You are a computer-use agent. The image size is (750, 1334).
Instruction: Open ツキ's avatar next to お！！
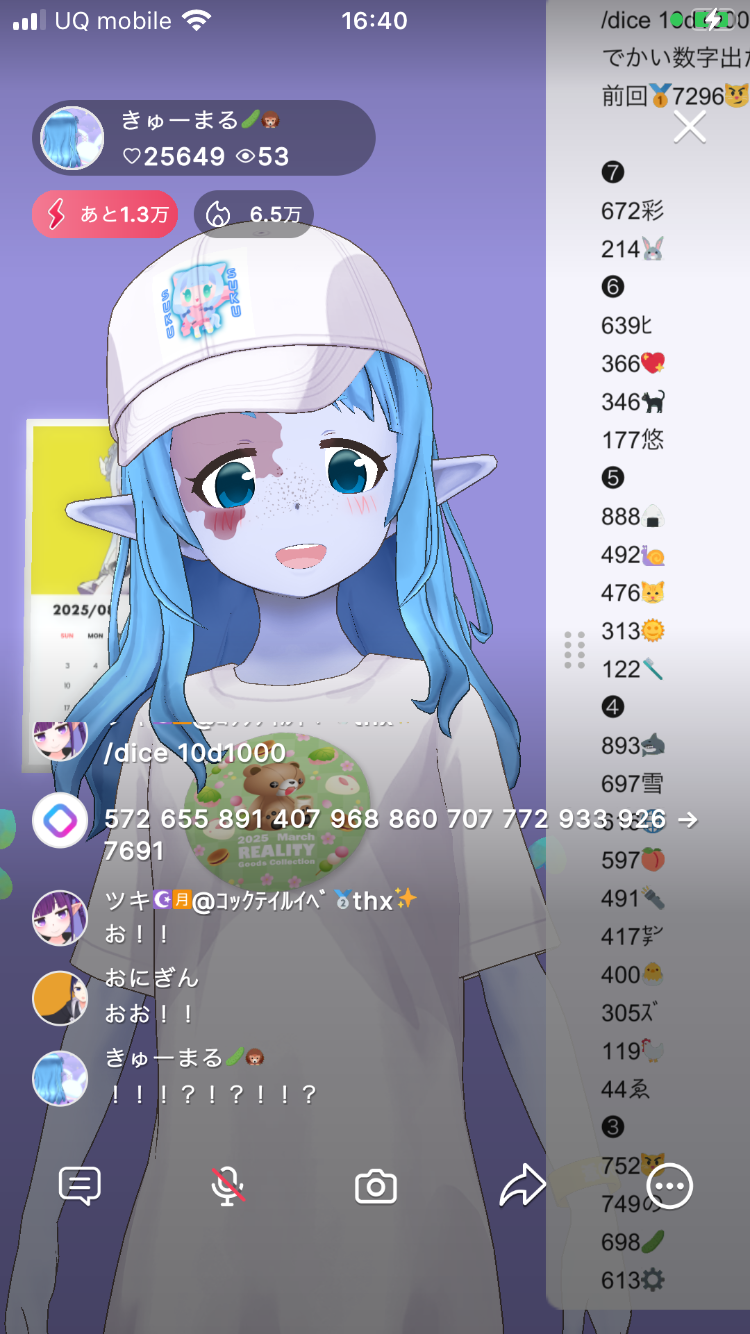click(60, 918)
